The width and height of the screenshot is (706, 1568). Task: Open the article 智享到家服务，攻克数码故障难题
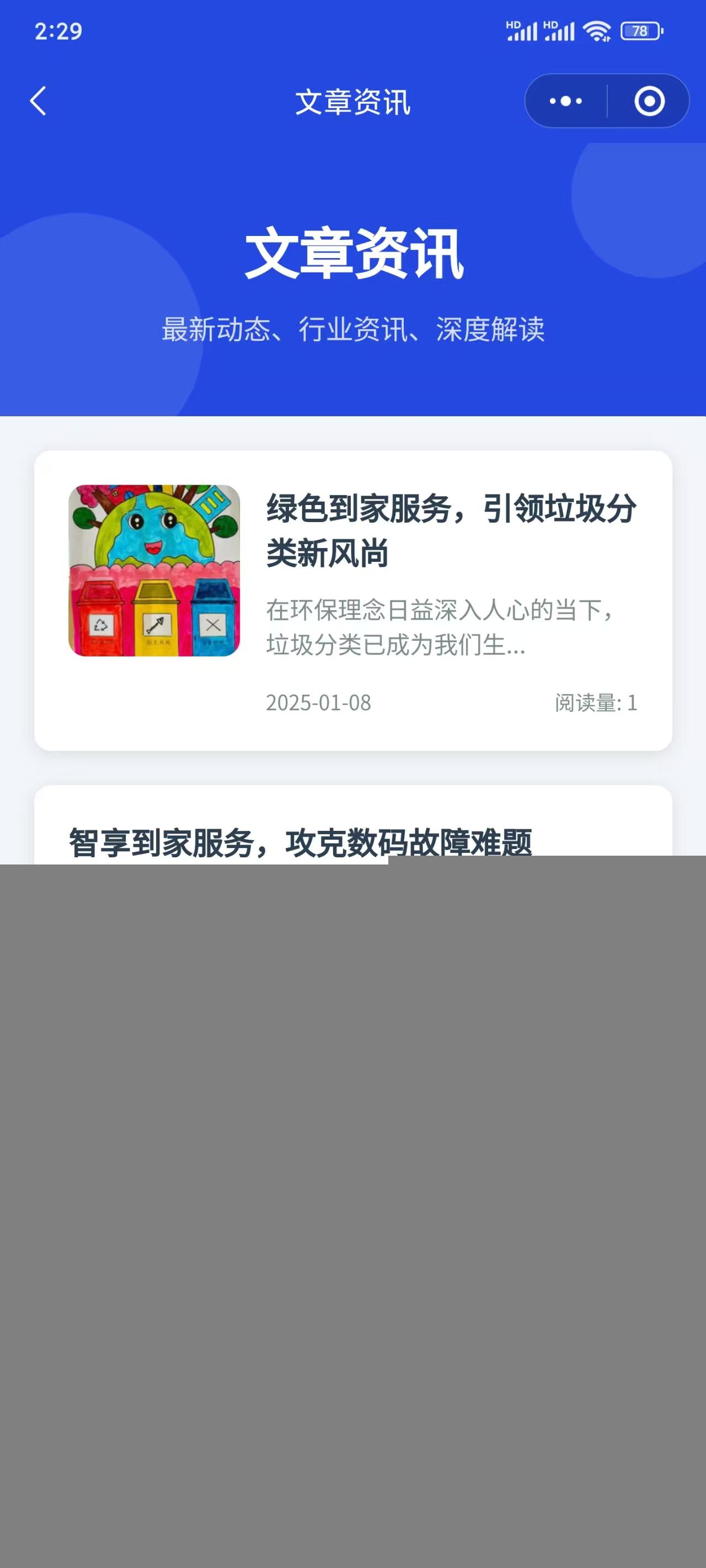300,842
